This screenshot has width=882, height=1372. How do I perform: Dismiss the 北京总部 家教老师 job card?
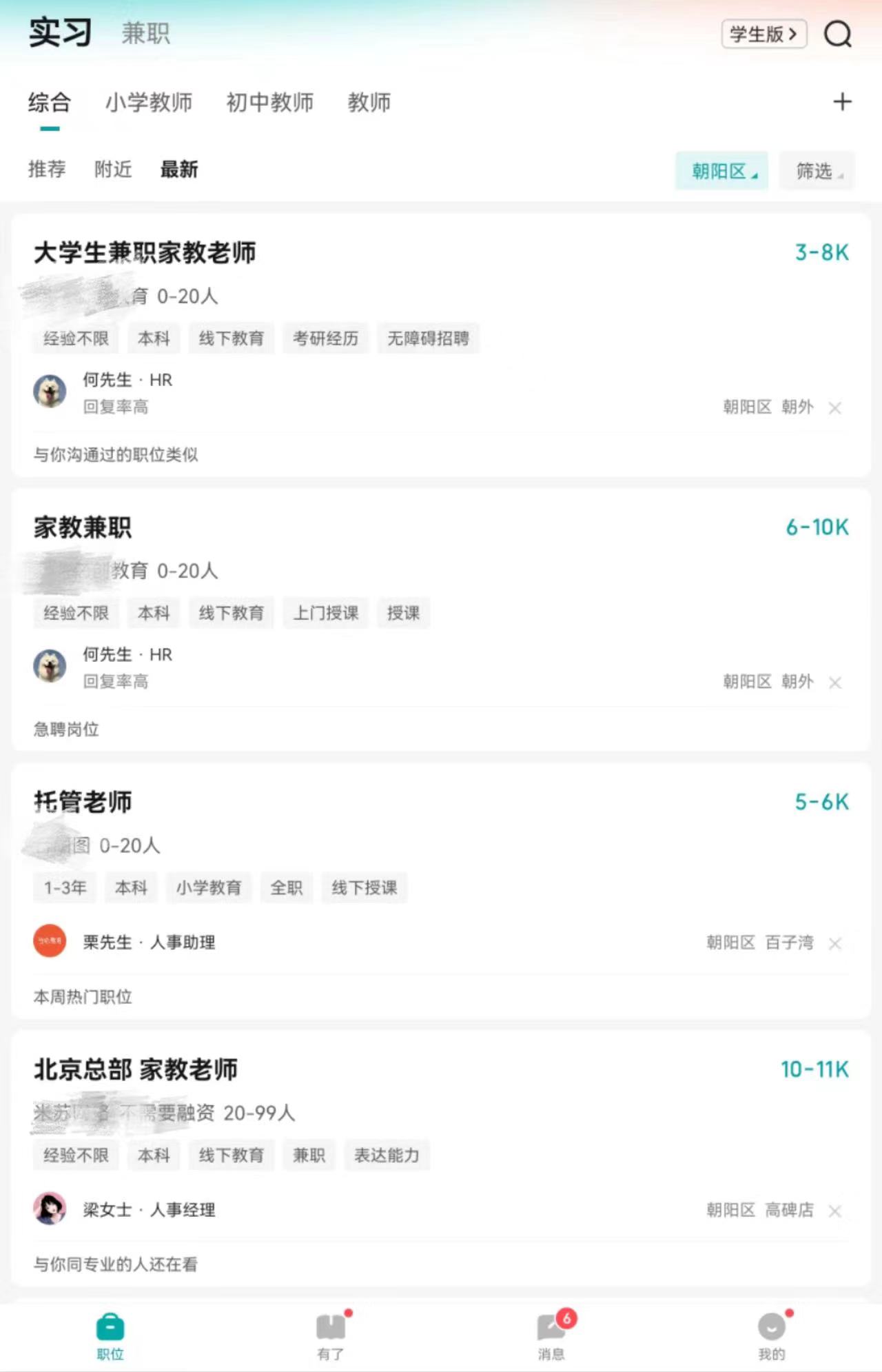pyautogui.click(x=835, y=1211)
